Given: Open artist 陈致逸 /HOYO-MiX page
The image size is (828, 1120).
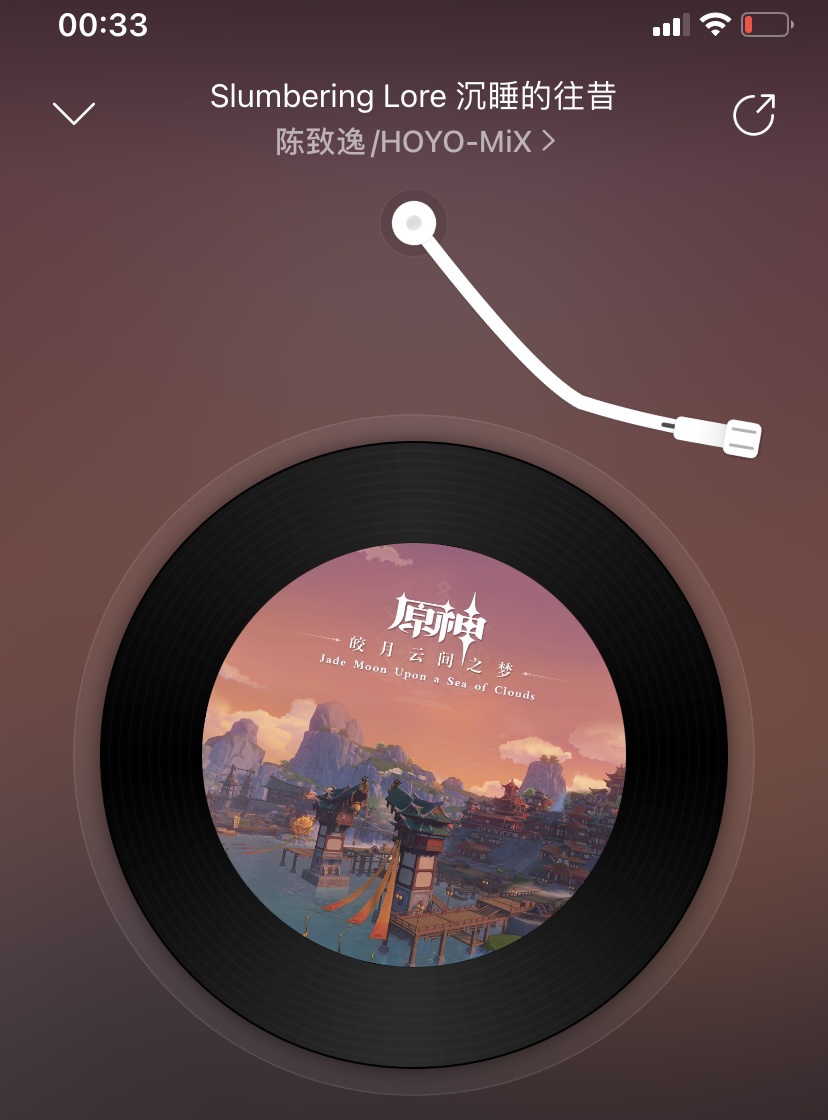Looking at the screenshot, I should coord(414,142).
